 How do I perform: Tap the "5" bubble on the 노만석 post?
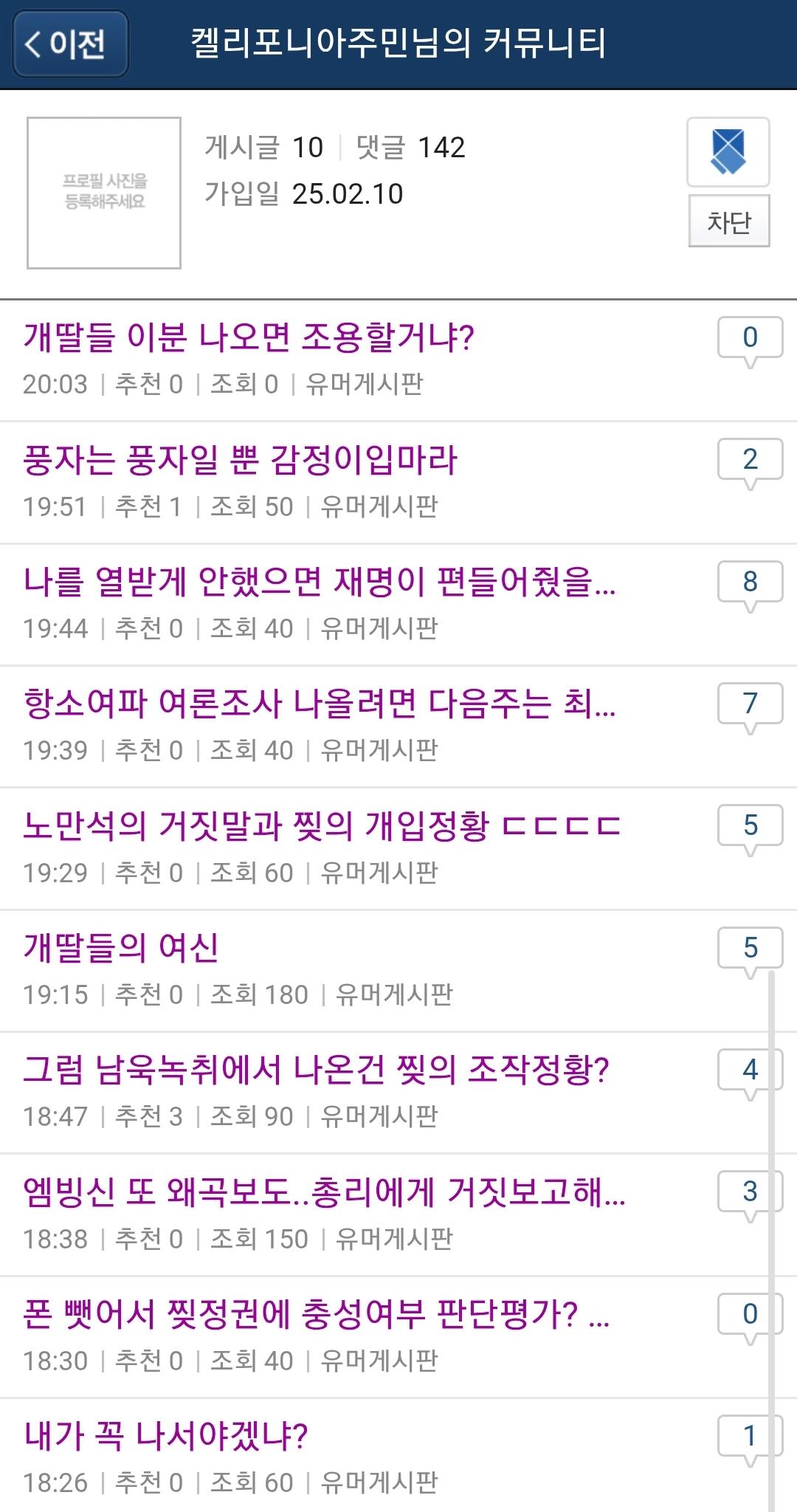(750, 825)
